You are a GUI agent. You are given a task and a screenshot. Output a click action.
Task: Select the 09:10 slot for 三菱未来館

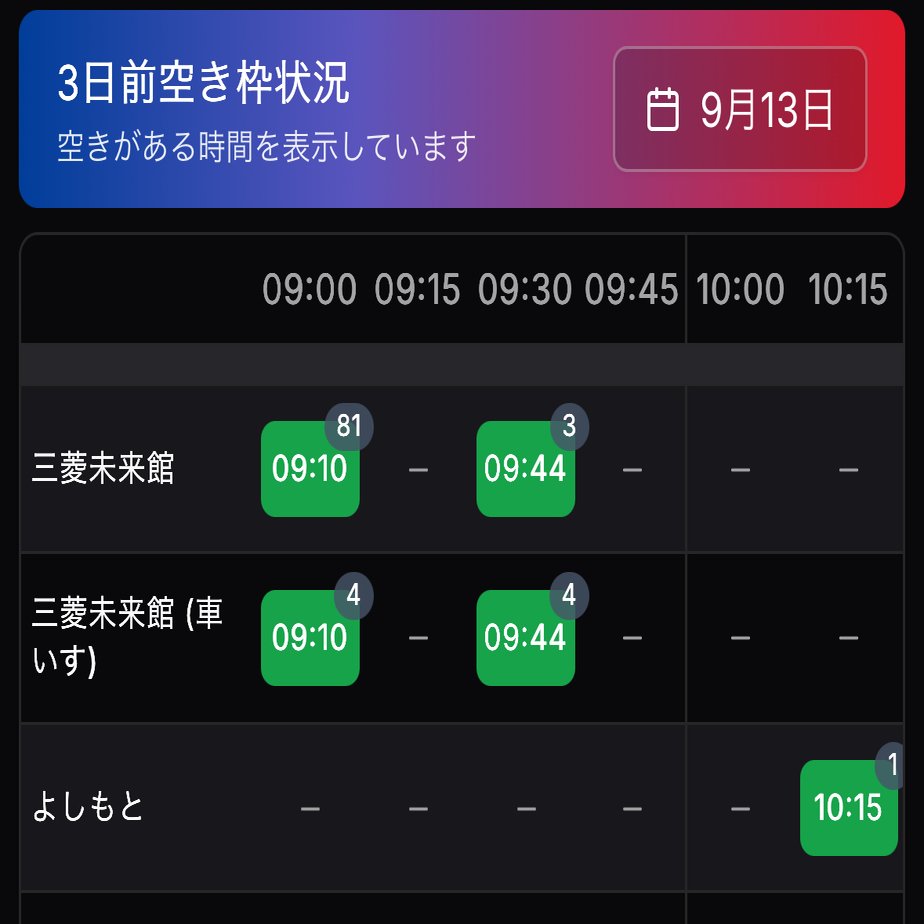310,469
